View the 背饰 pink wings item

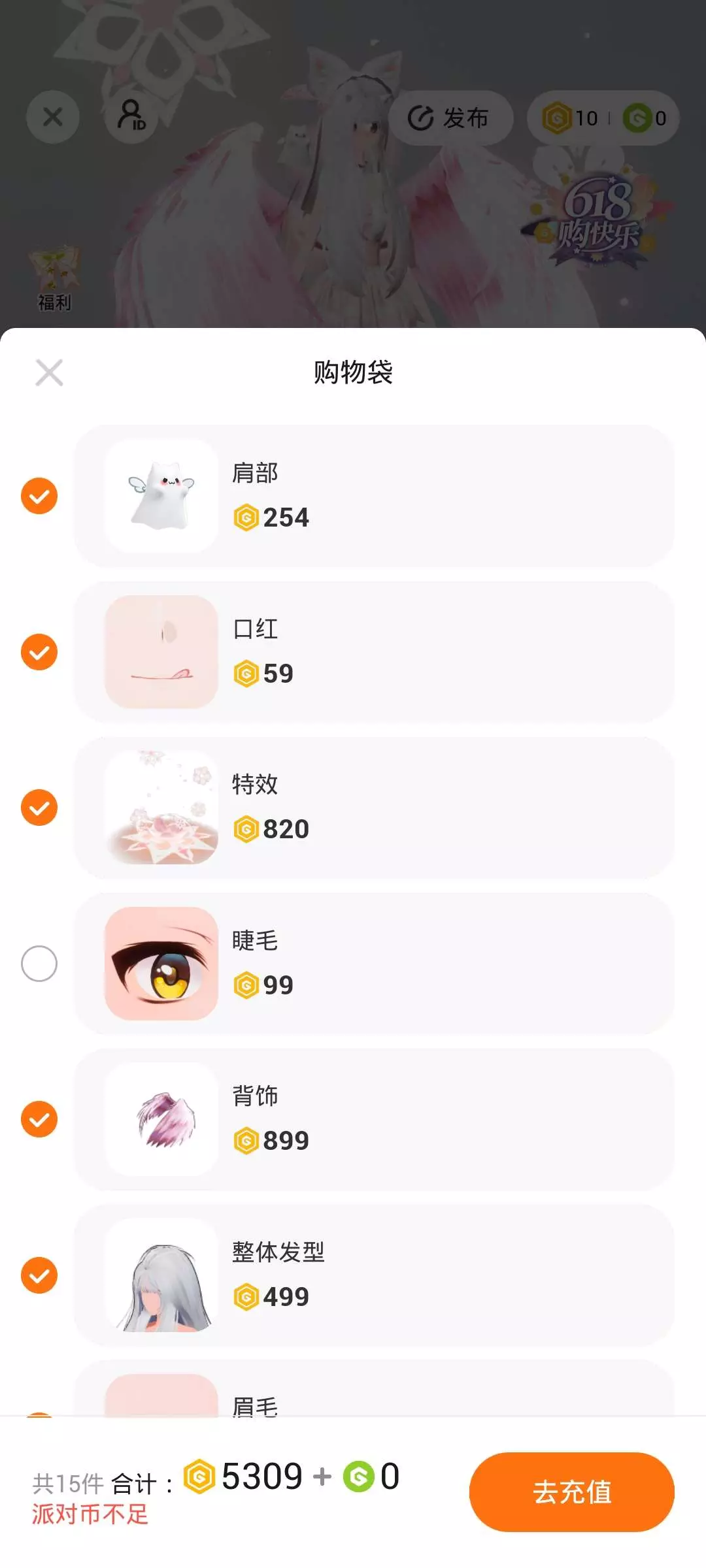point(161,1119)
